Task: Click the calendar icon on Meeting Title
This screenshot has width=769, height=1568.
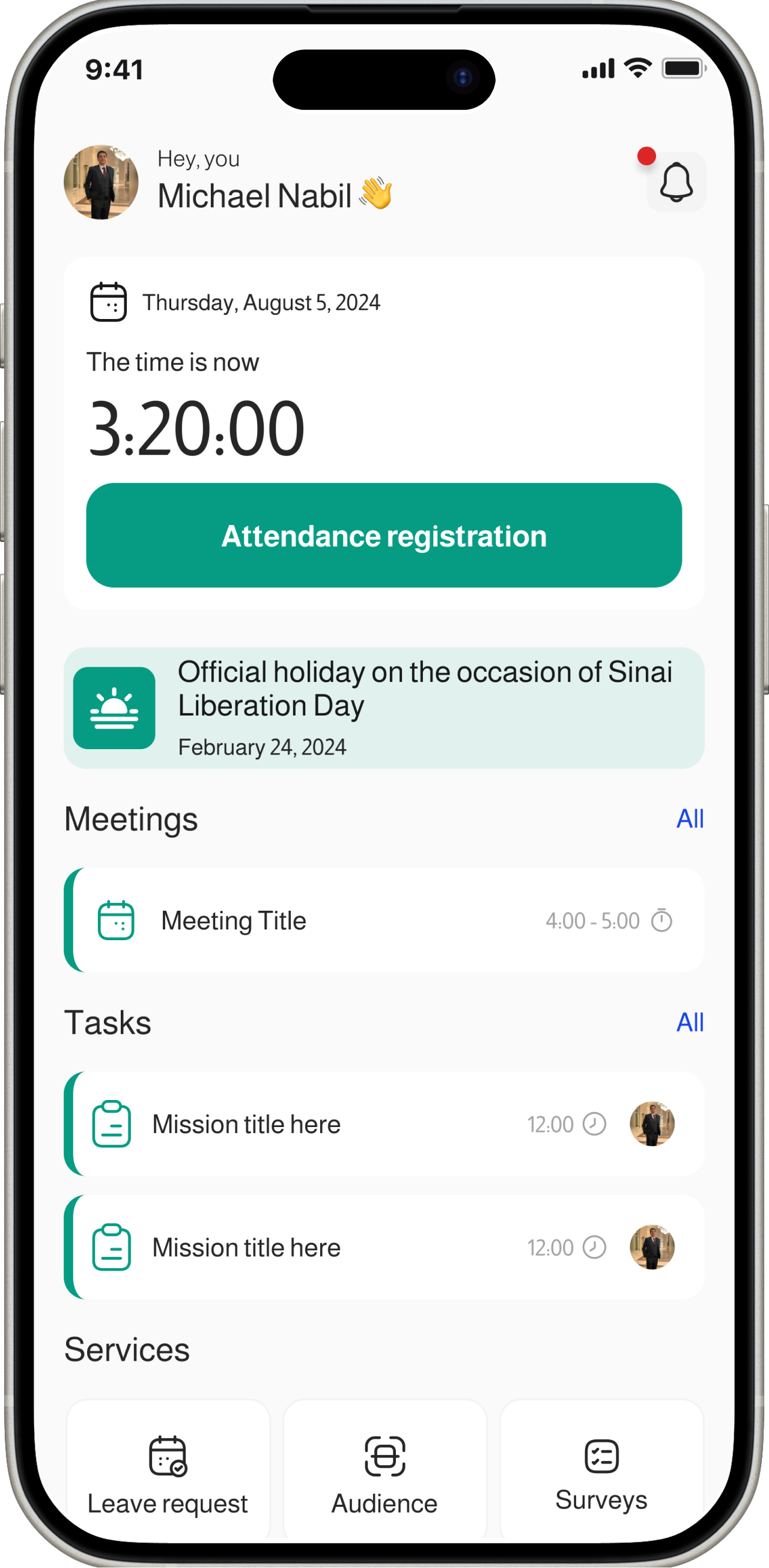Action: click(x=117, y=920)
